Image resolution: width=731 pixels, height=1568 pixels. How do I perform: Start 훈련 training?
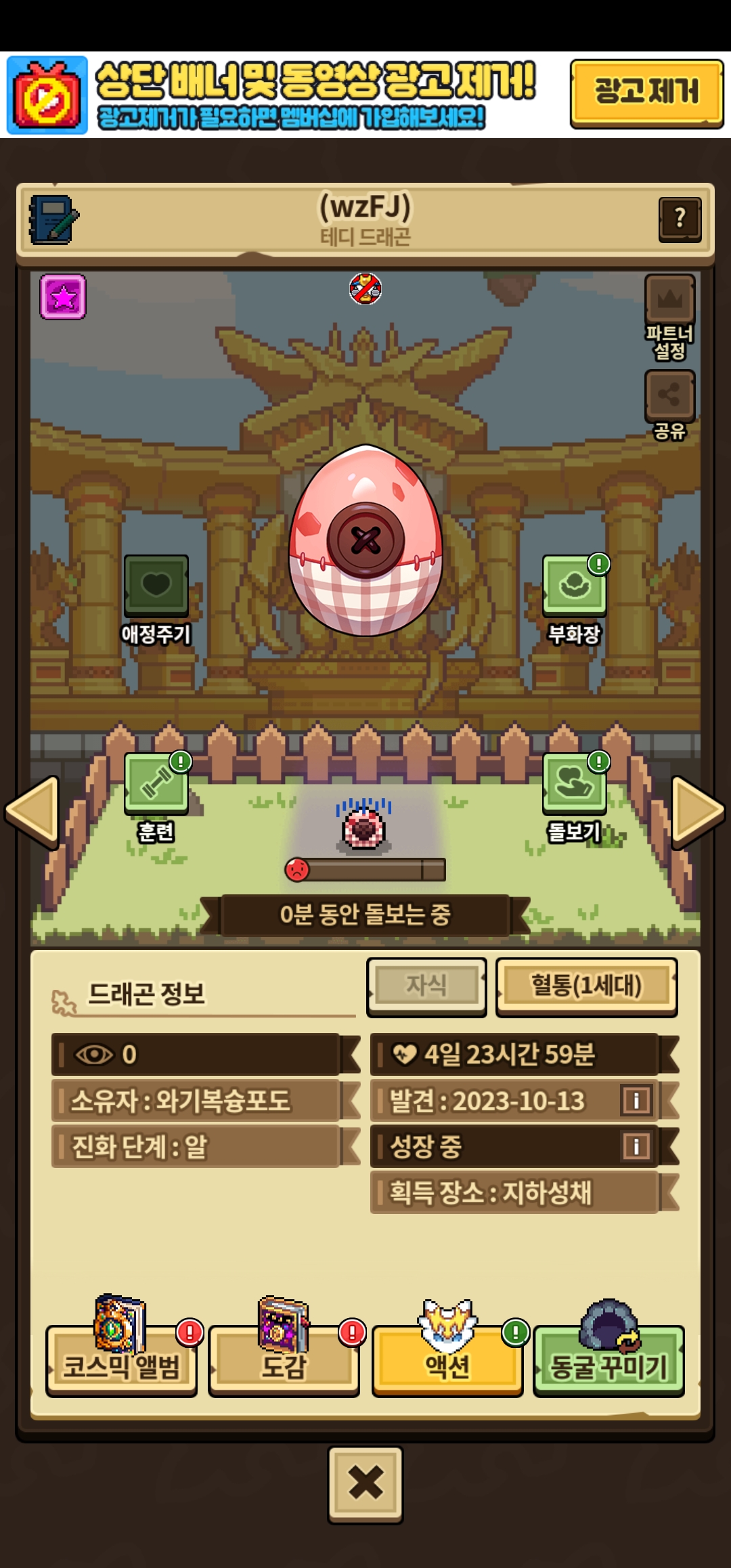[156, 784]
